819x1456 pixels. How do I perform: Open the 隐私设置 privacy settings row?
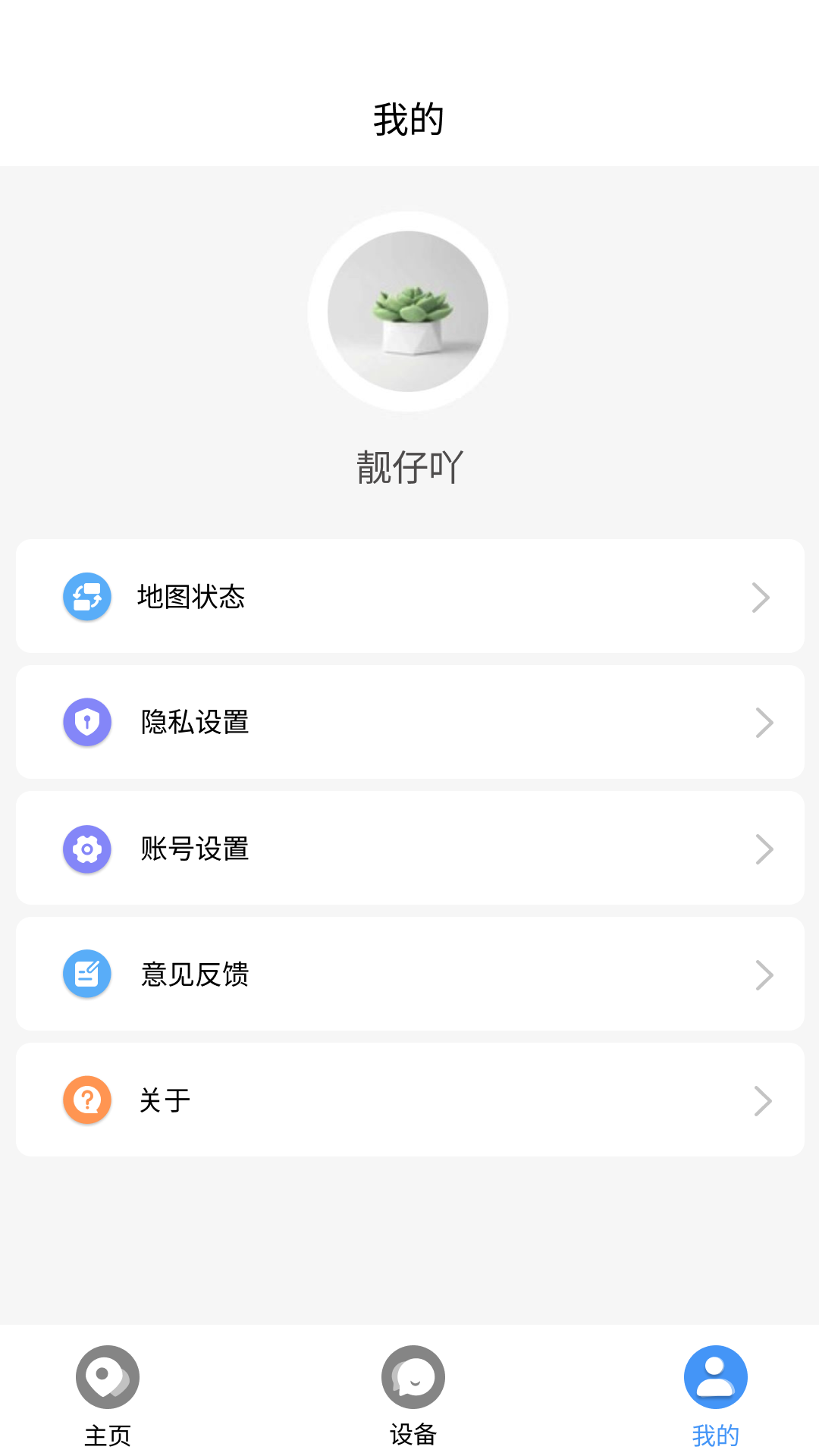point(409,722)
